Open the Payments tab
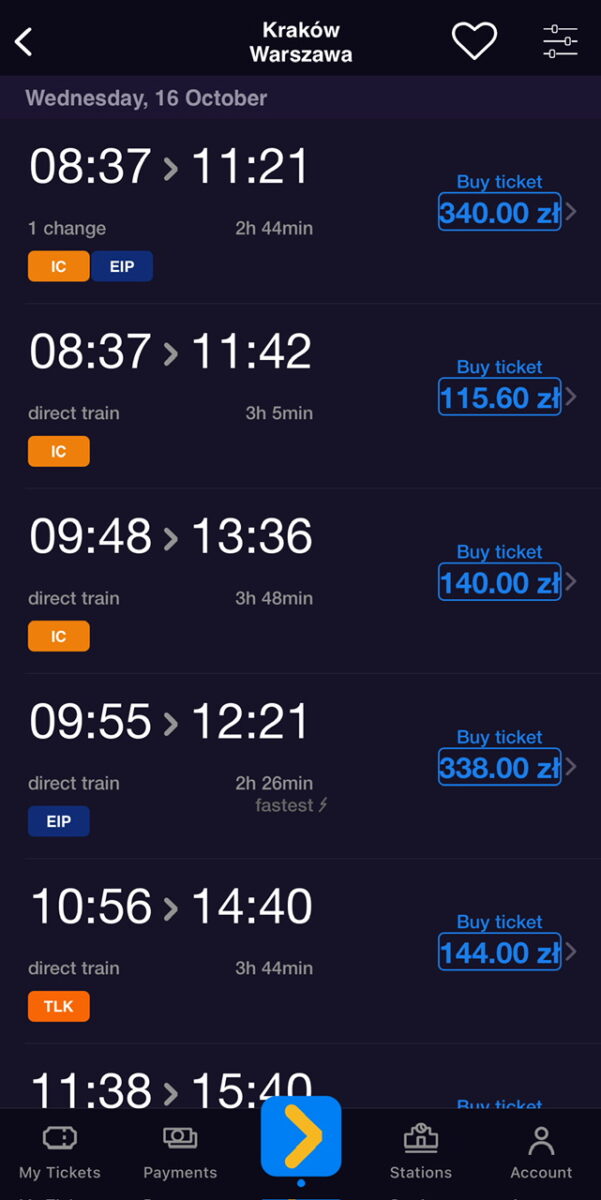The image size is (601, 1200). click(180, 1152)
